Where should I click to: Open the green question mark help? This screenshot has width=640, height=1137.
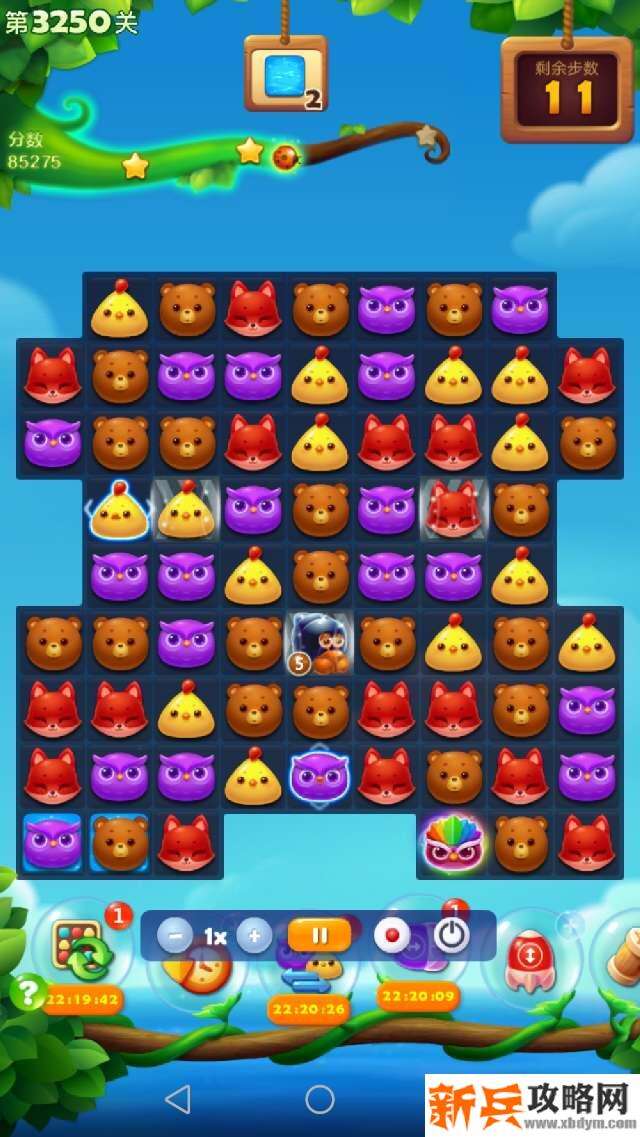pos(28,992)
